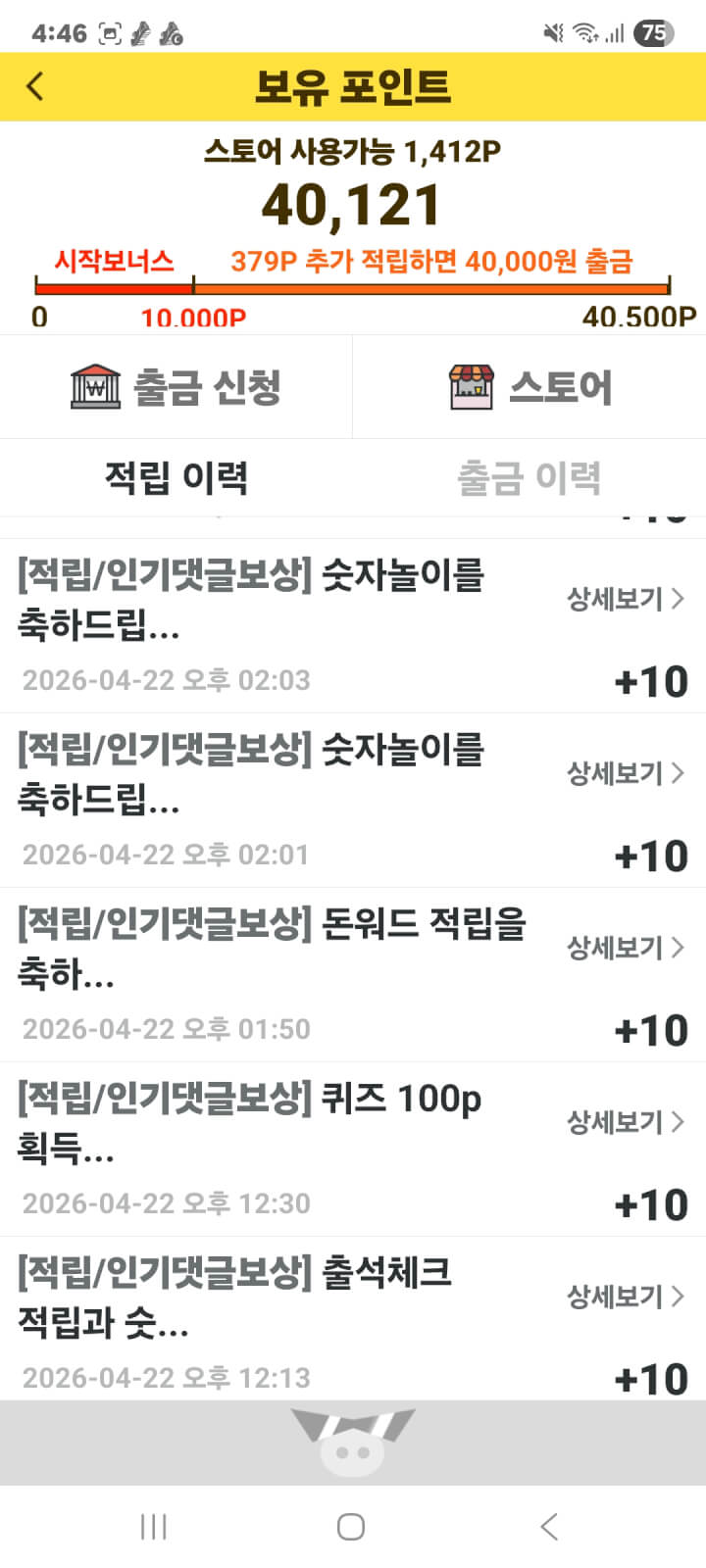Open recent apps from navigation bar

pos(154,1526)
